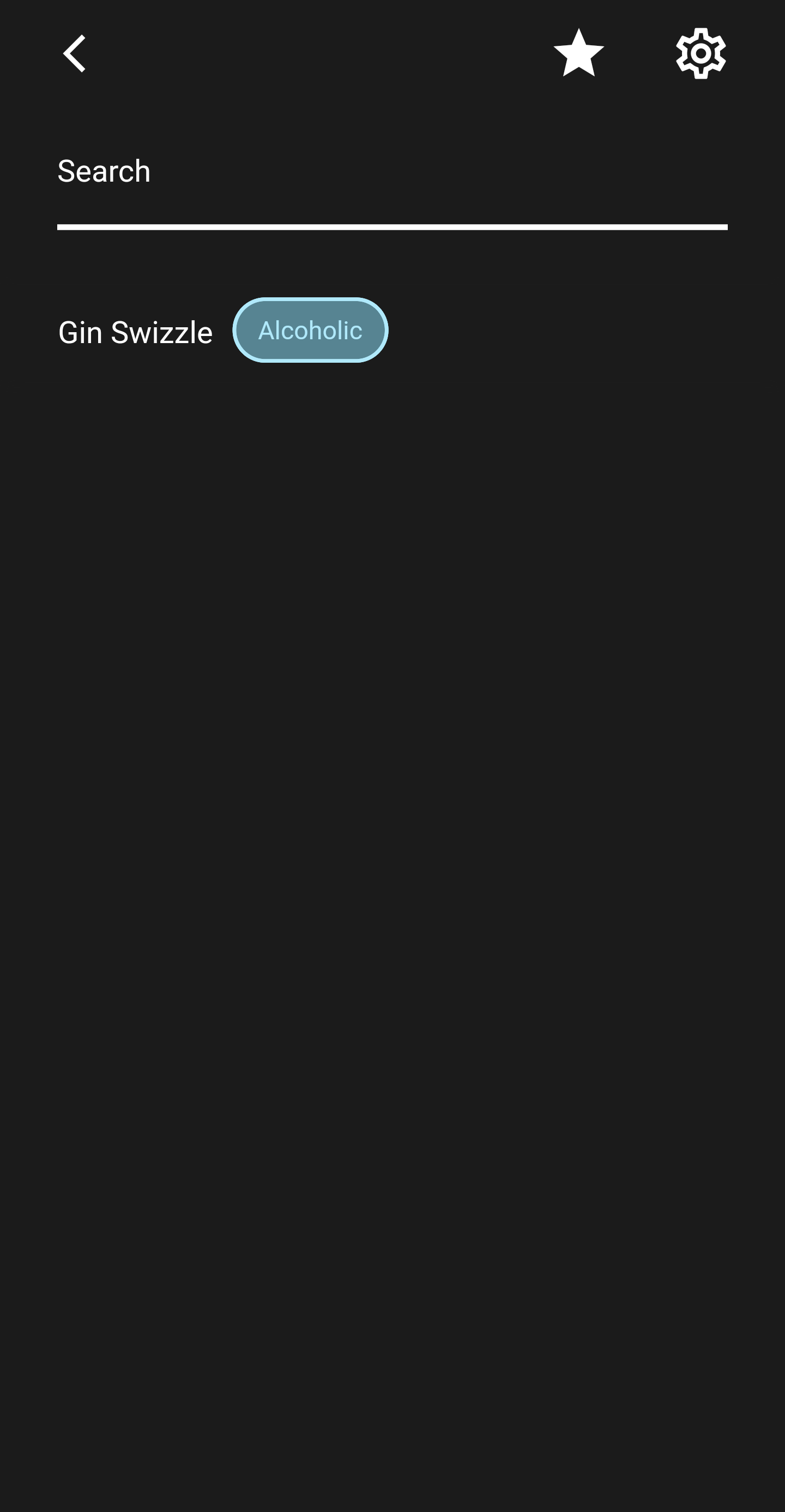Select the Alcoholic chip
The image size is (785, 1512).
(x=310, y=331)
